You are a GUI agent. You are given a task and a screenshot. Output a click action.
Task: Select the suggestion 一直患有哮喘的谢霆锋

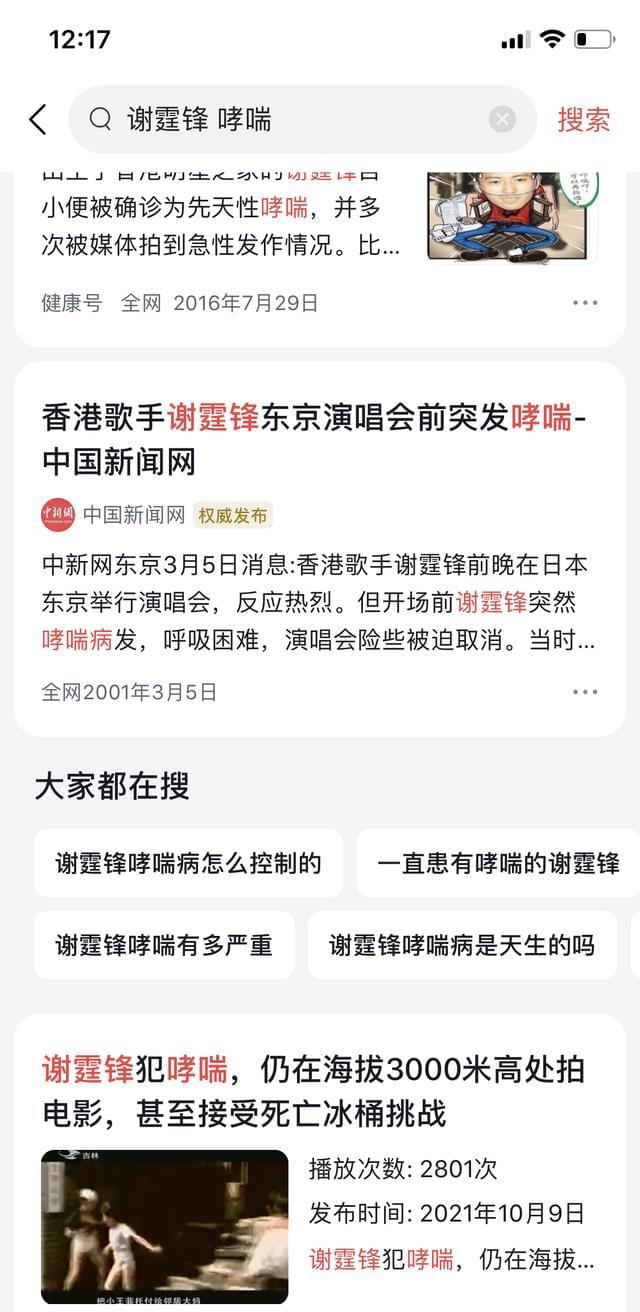click(498, 863)
